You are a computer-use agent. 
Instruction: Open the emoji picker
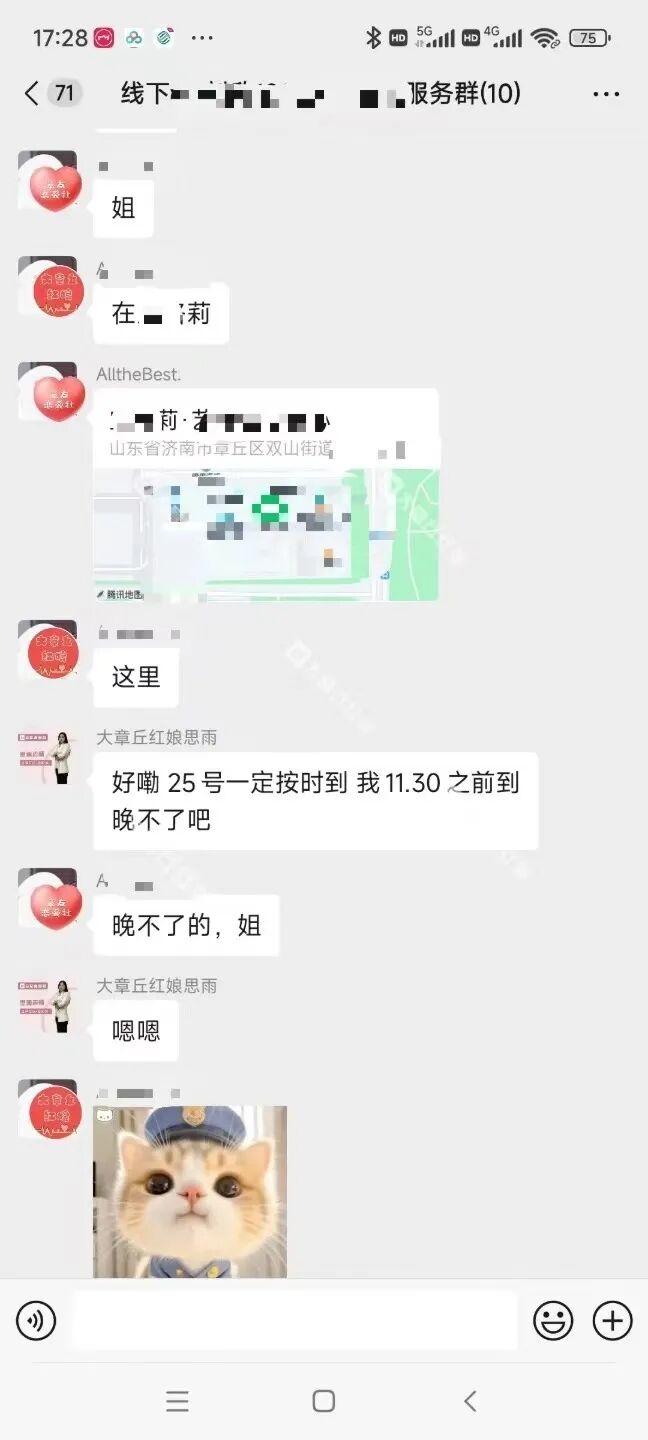pos(553,1321)
